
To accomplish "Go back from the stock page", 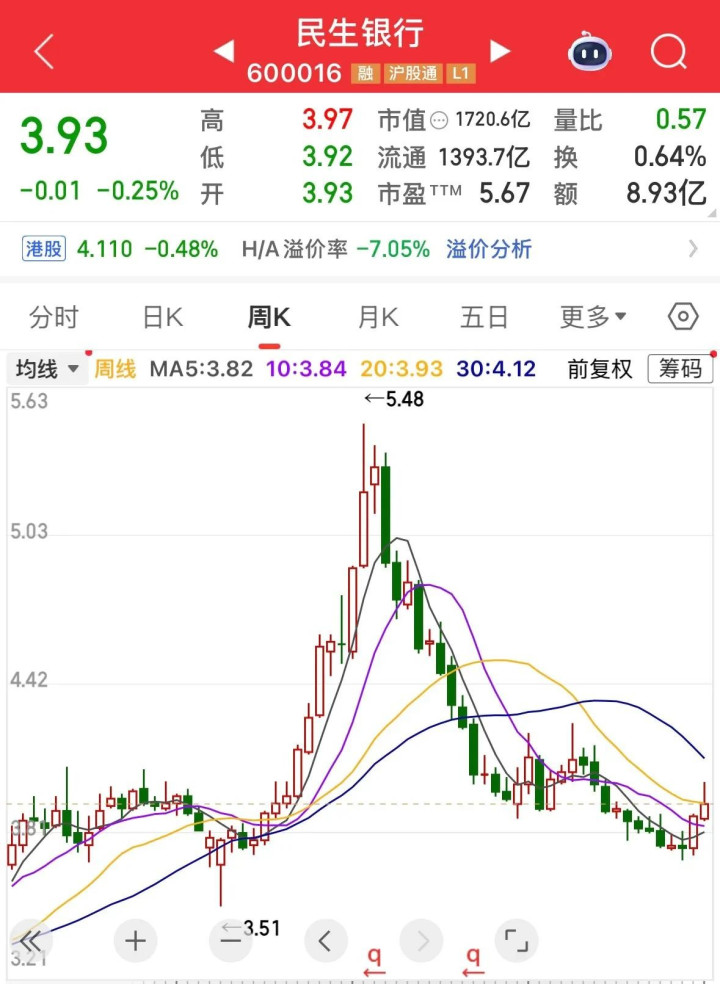I will (44, 52).
